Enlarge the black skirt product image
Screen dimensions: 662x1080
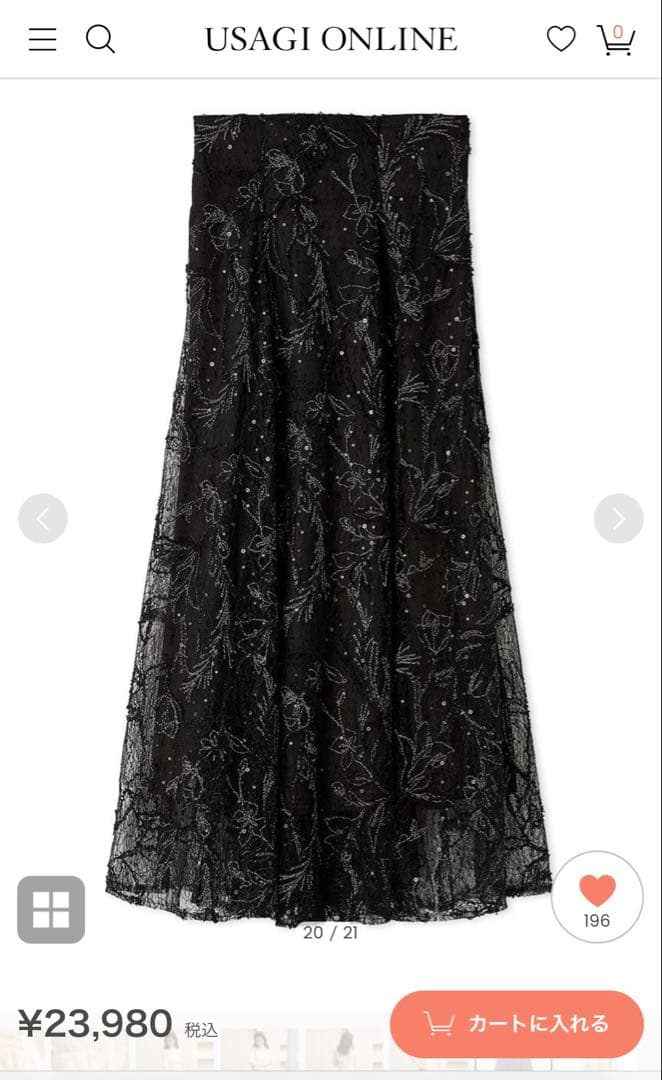tap(330, 500)
